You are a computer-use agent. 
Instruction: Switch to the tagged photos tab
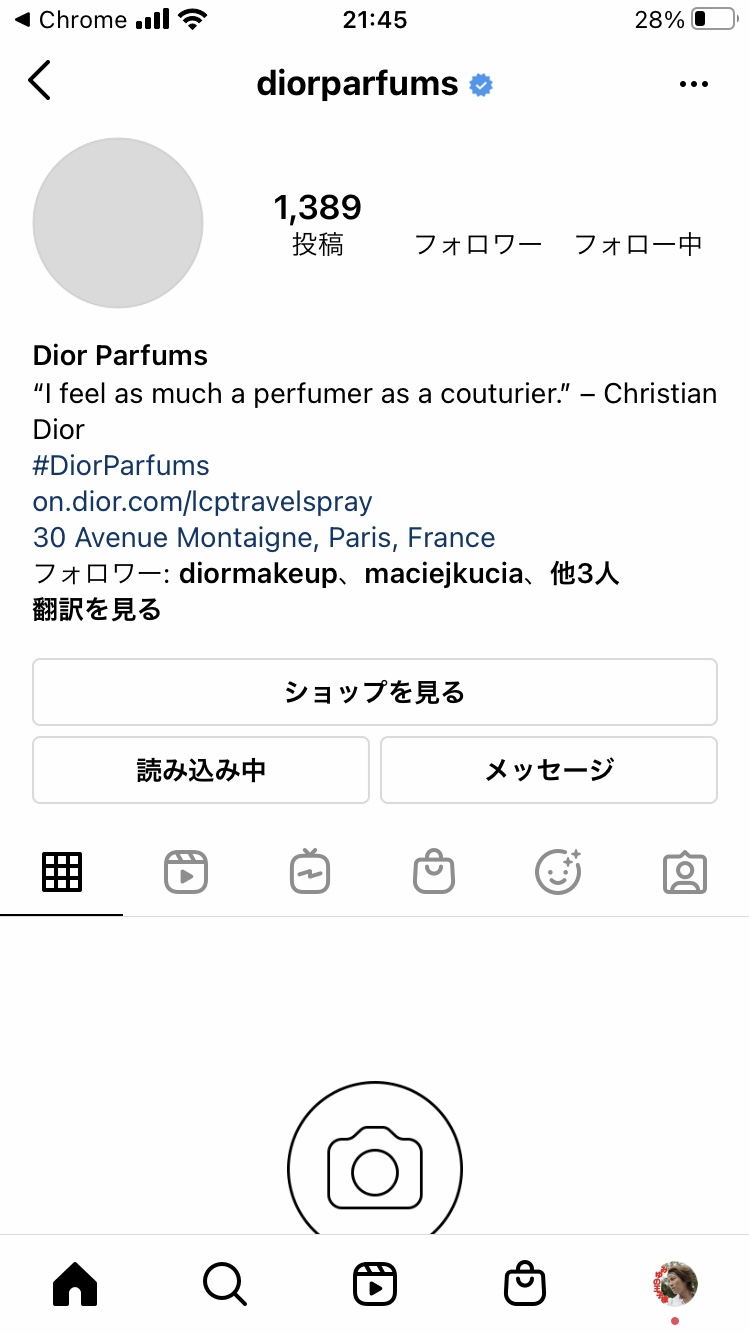[x=685, y=873]
